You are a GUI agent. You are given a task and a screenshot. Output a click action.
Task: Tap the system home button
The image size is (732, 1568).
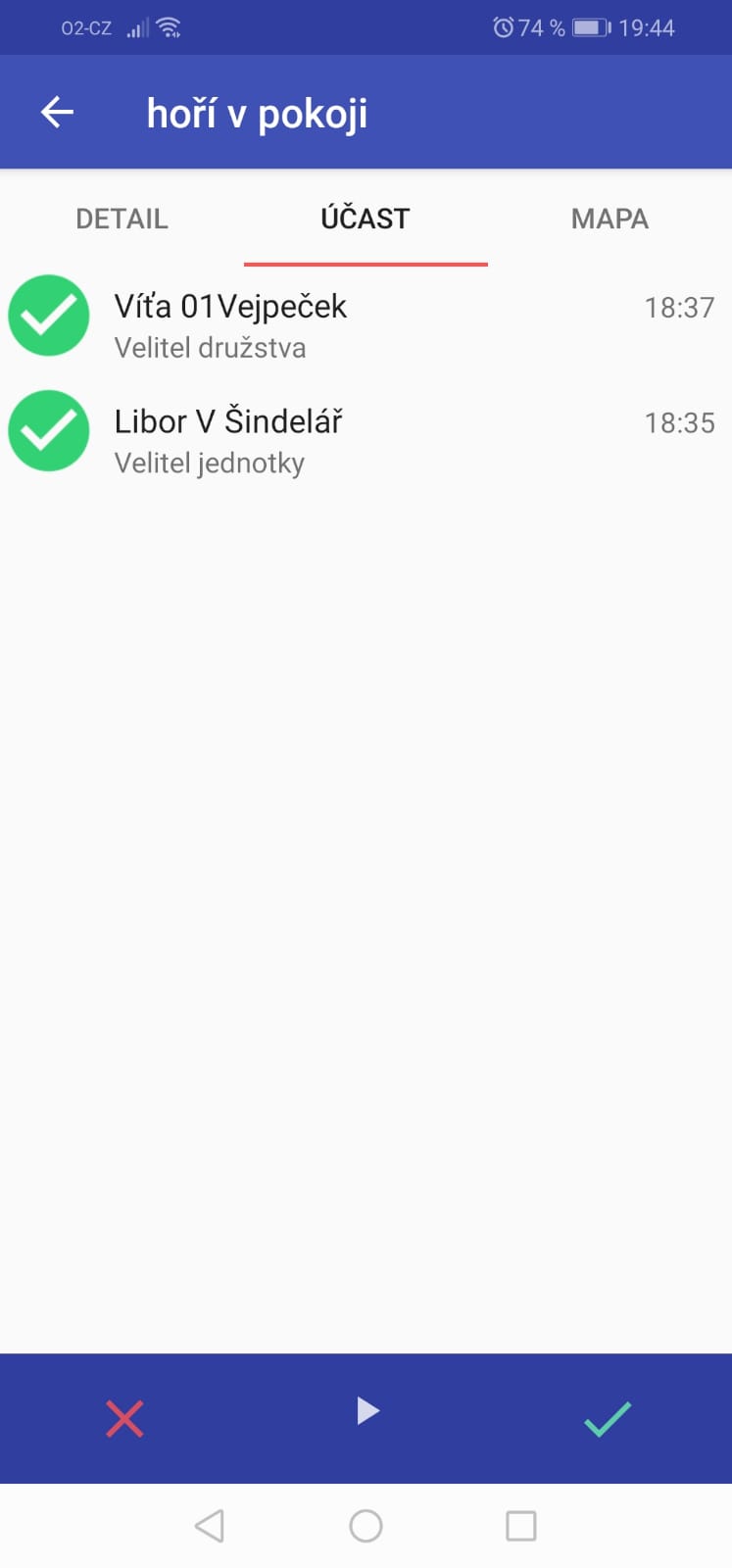[x=366, y=1526]
